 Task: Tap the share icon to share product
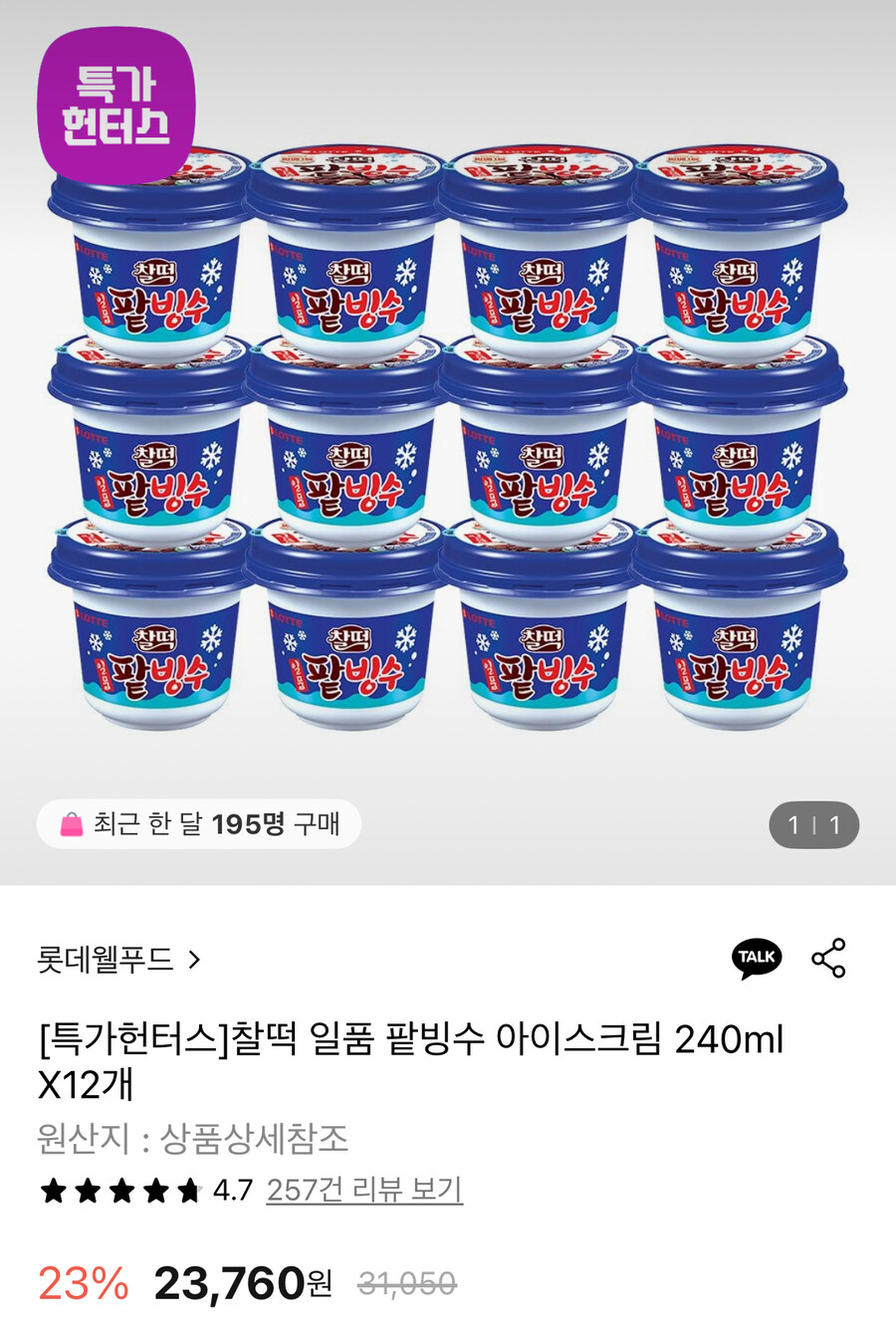828,957
